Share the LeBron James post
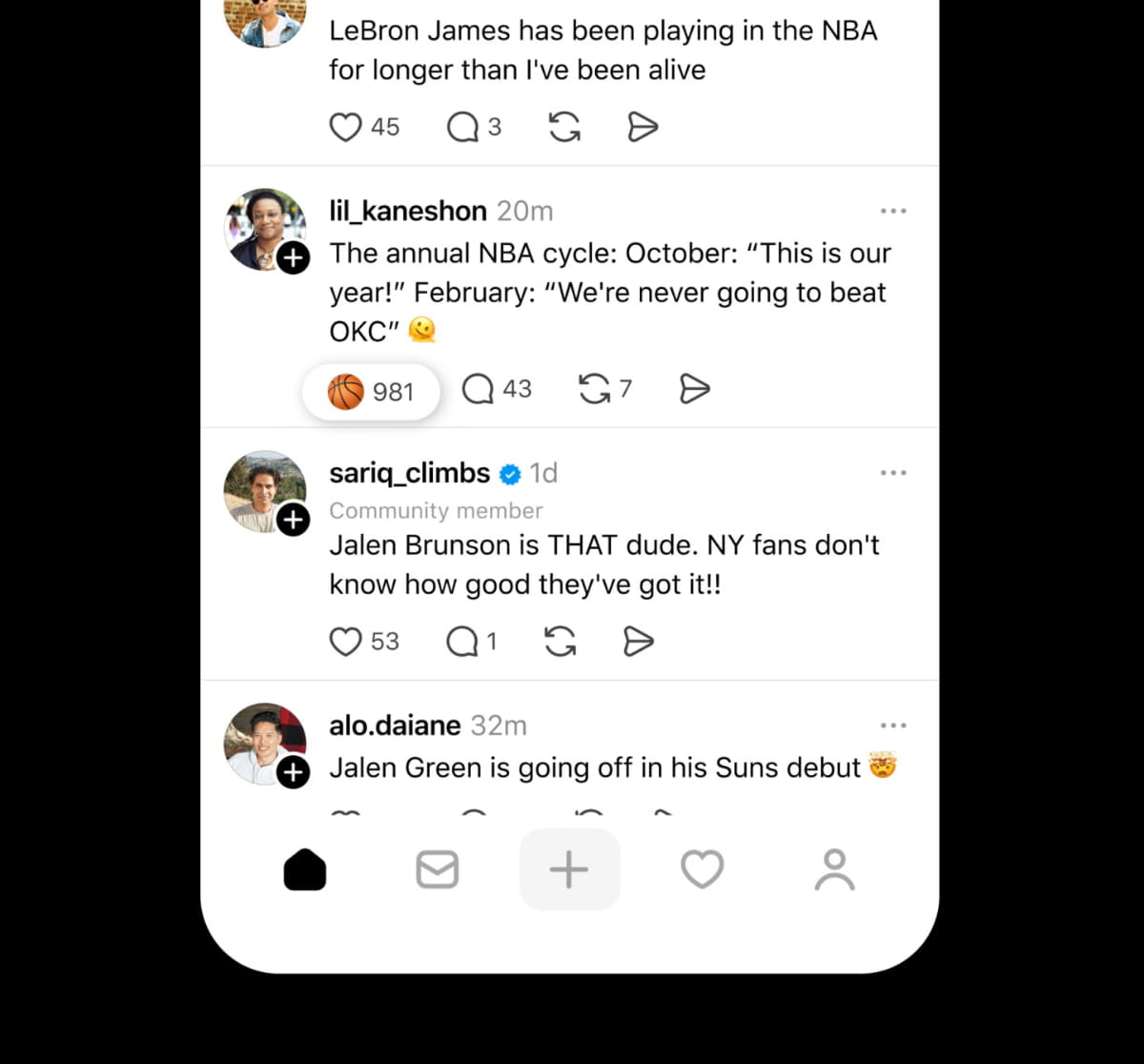1144x1064 pixels. point(643,127)
